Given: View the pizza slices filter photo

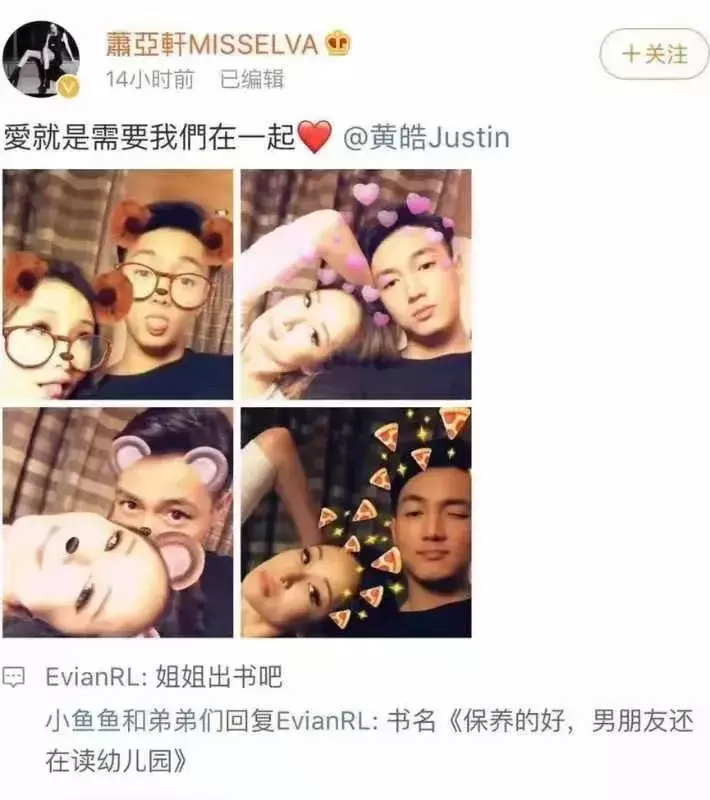Looking at the screenshot, I should (x=355, y=522).
